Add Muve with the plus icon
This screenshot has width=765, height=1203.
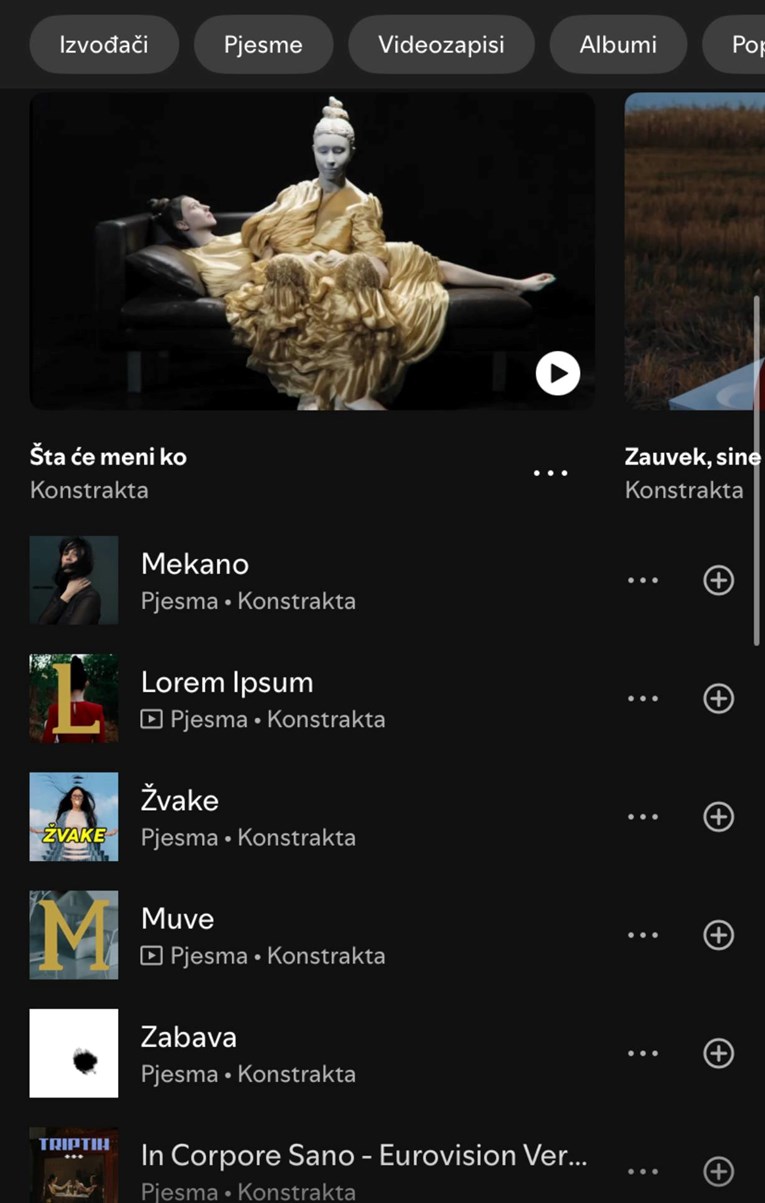tap(718, 935)
